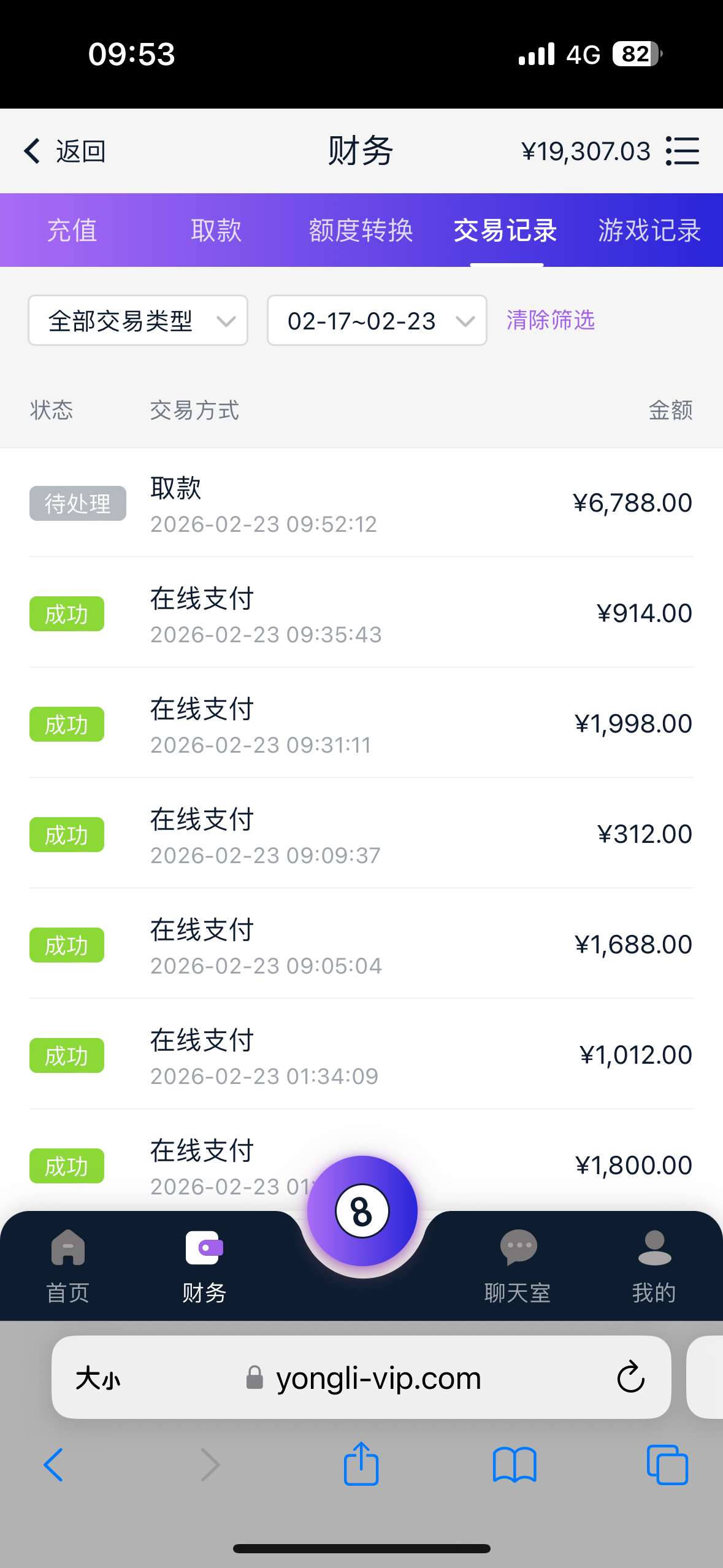Open Safari's share sheet
The height and width of the screenshot is (1568, 723).
361,1464
